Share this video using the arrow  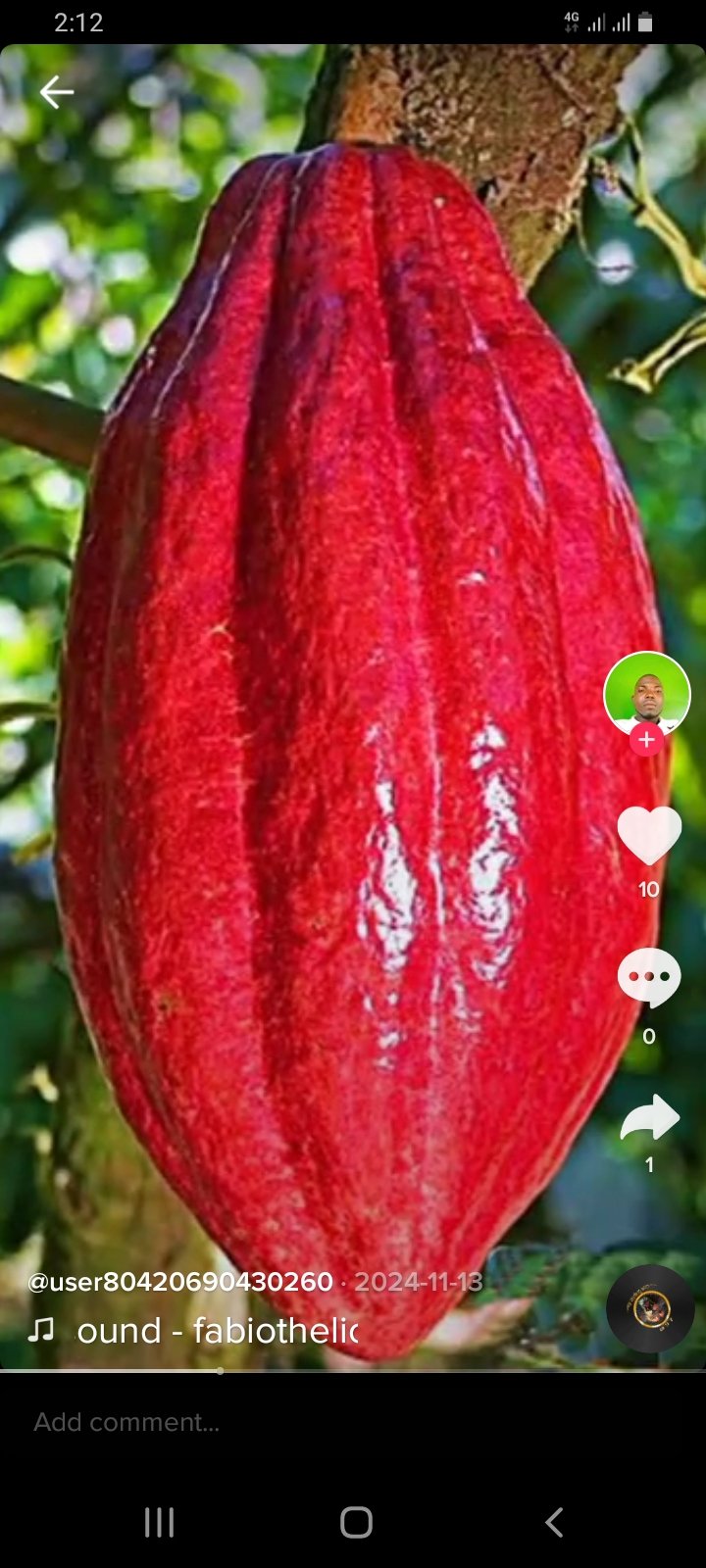[649, 1118]
